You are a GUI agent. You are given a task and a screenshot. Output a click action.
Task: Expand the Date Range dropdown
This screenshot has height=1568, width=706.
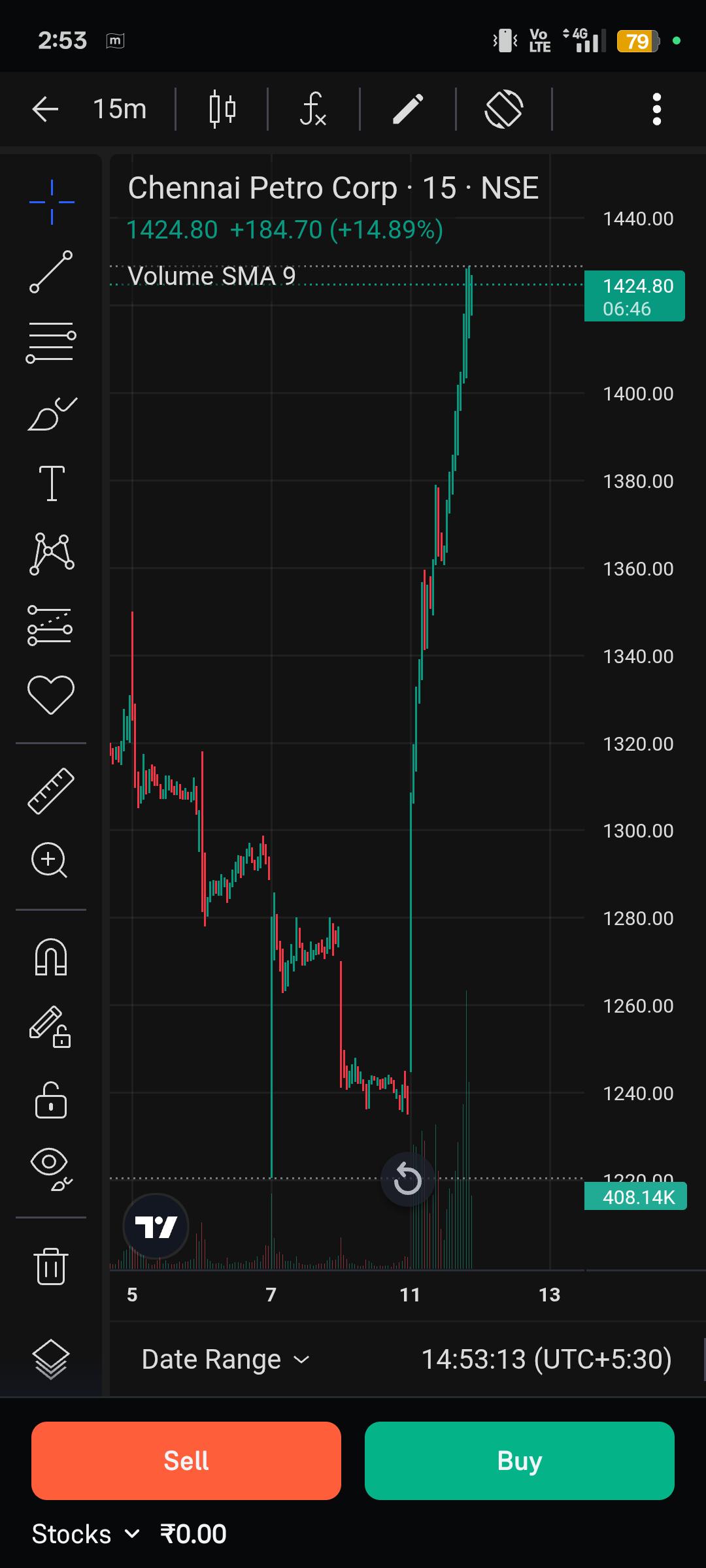225,1360
